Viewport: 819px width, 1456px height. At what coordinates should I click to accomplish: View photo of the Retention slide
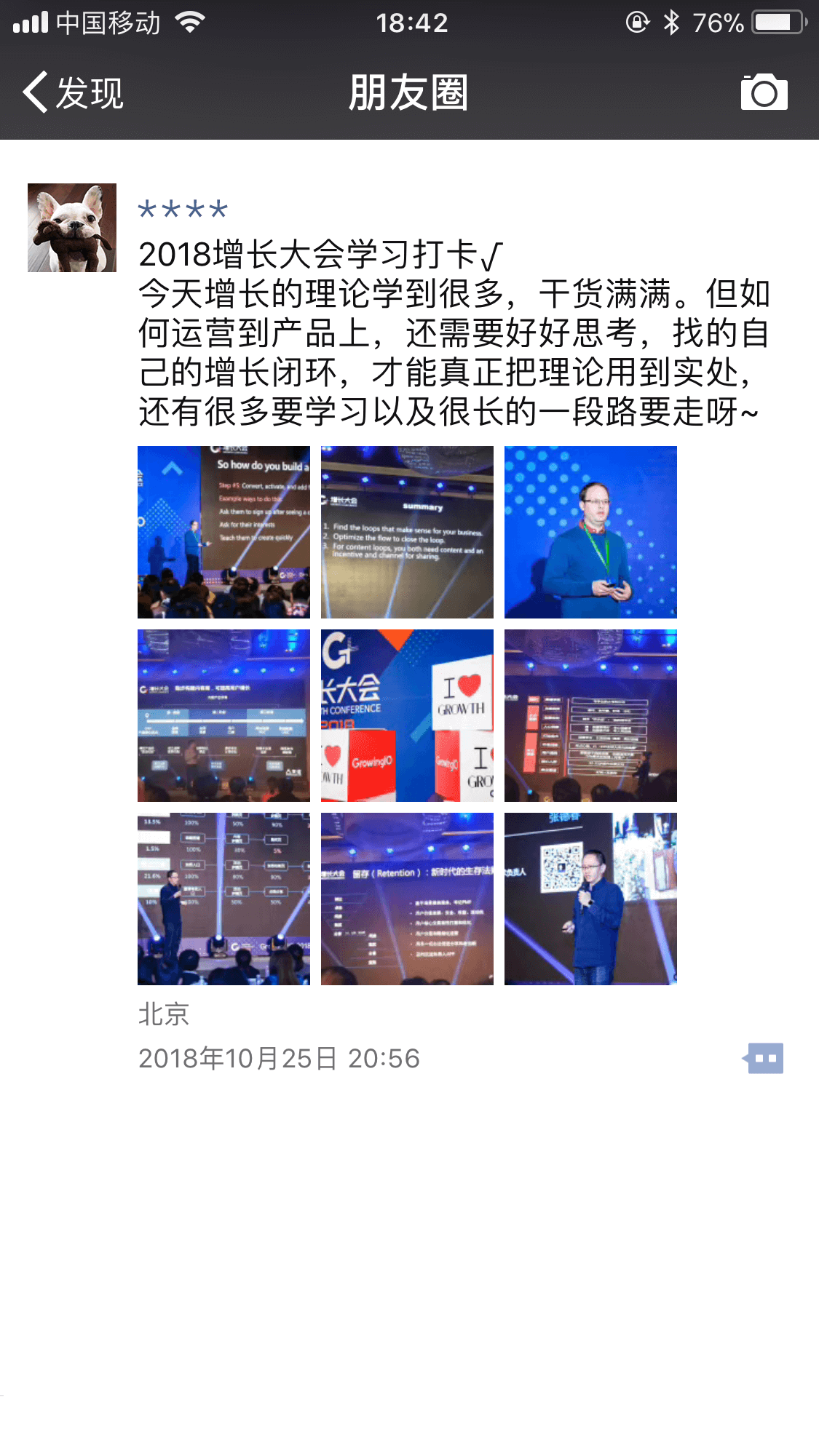coord(407,899)
